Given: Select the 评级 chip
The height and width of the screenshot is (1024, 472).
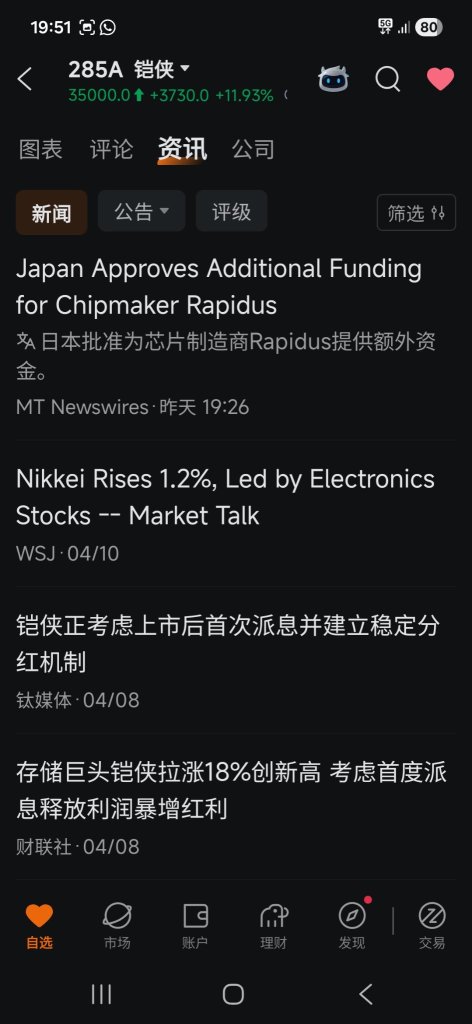Looking at the screenshot, I should click(232, 211).
